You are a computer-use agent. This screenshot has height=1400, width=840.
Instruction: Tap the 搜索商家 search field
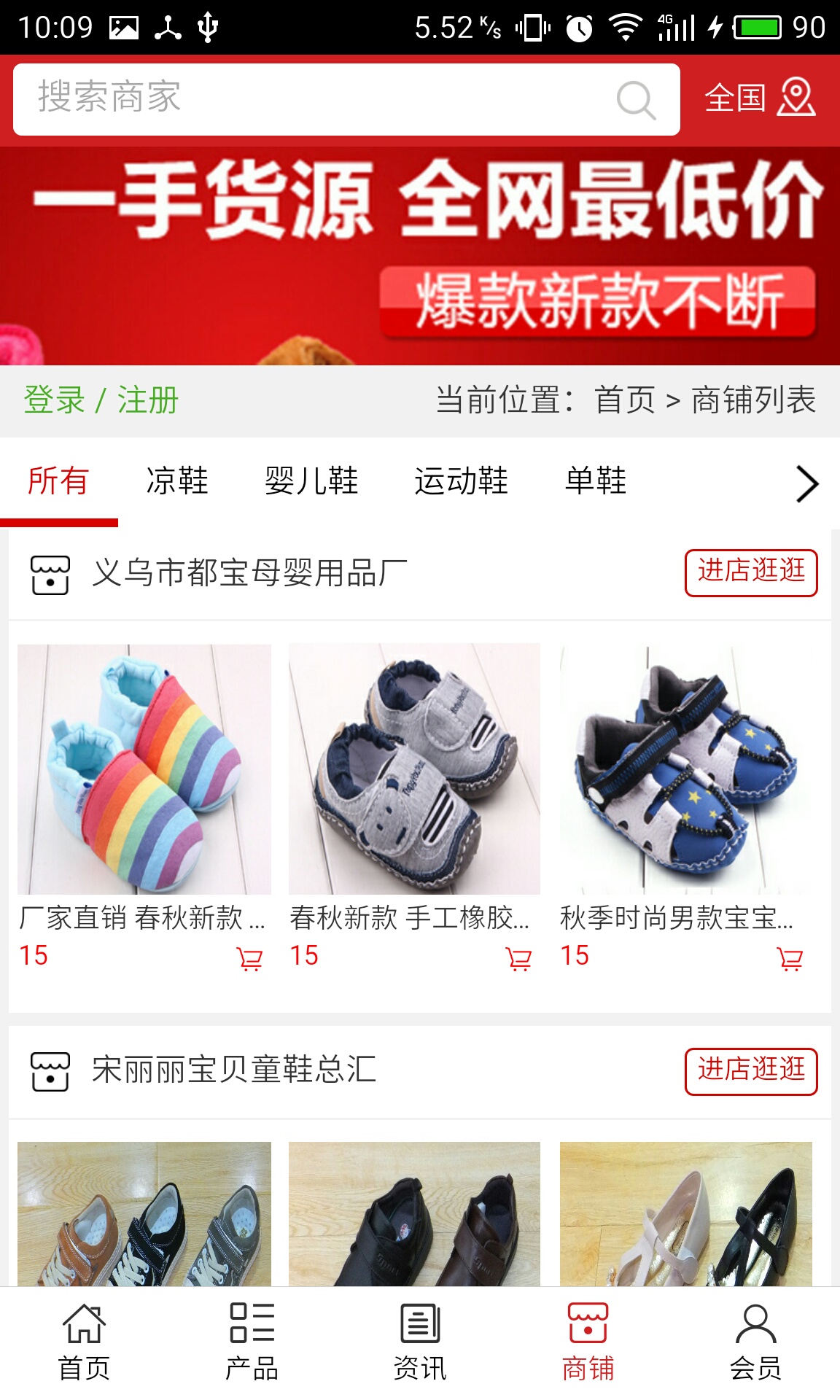pyautogui.click(x=321, y=99)
